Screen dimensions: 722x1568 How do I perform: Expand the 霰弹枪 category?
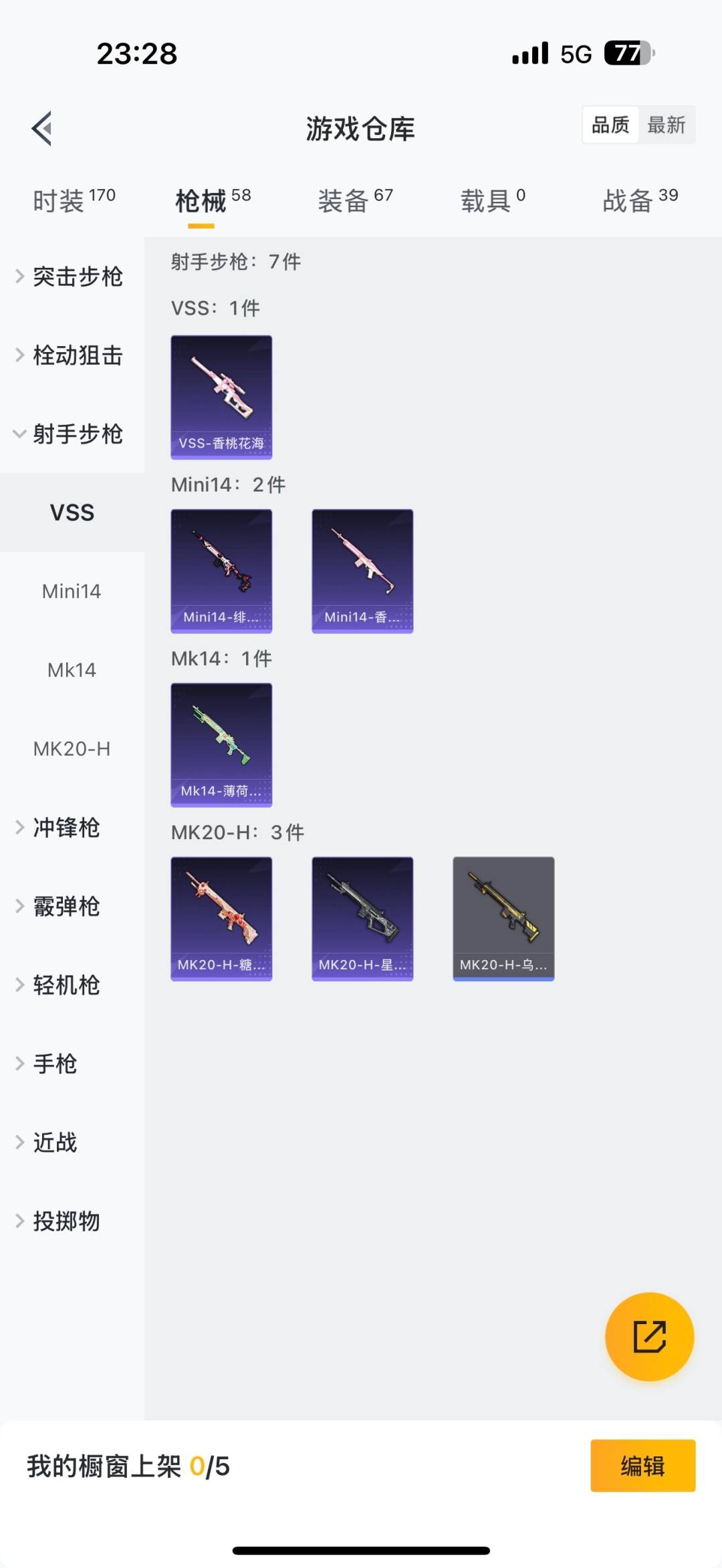pyautogui.click(x=67, y=907)
